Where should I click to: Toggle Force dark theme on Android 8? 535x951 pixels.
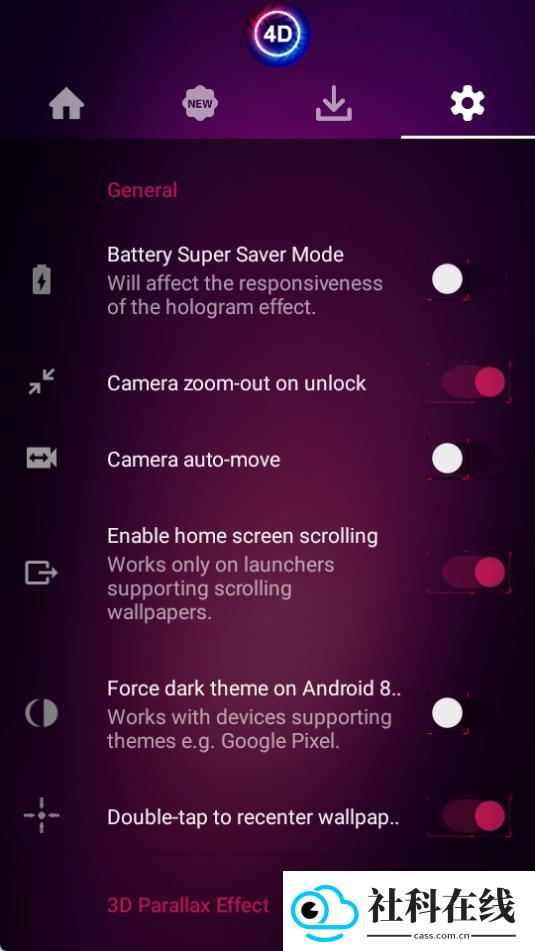468,713
